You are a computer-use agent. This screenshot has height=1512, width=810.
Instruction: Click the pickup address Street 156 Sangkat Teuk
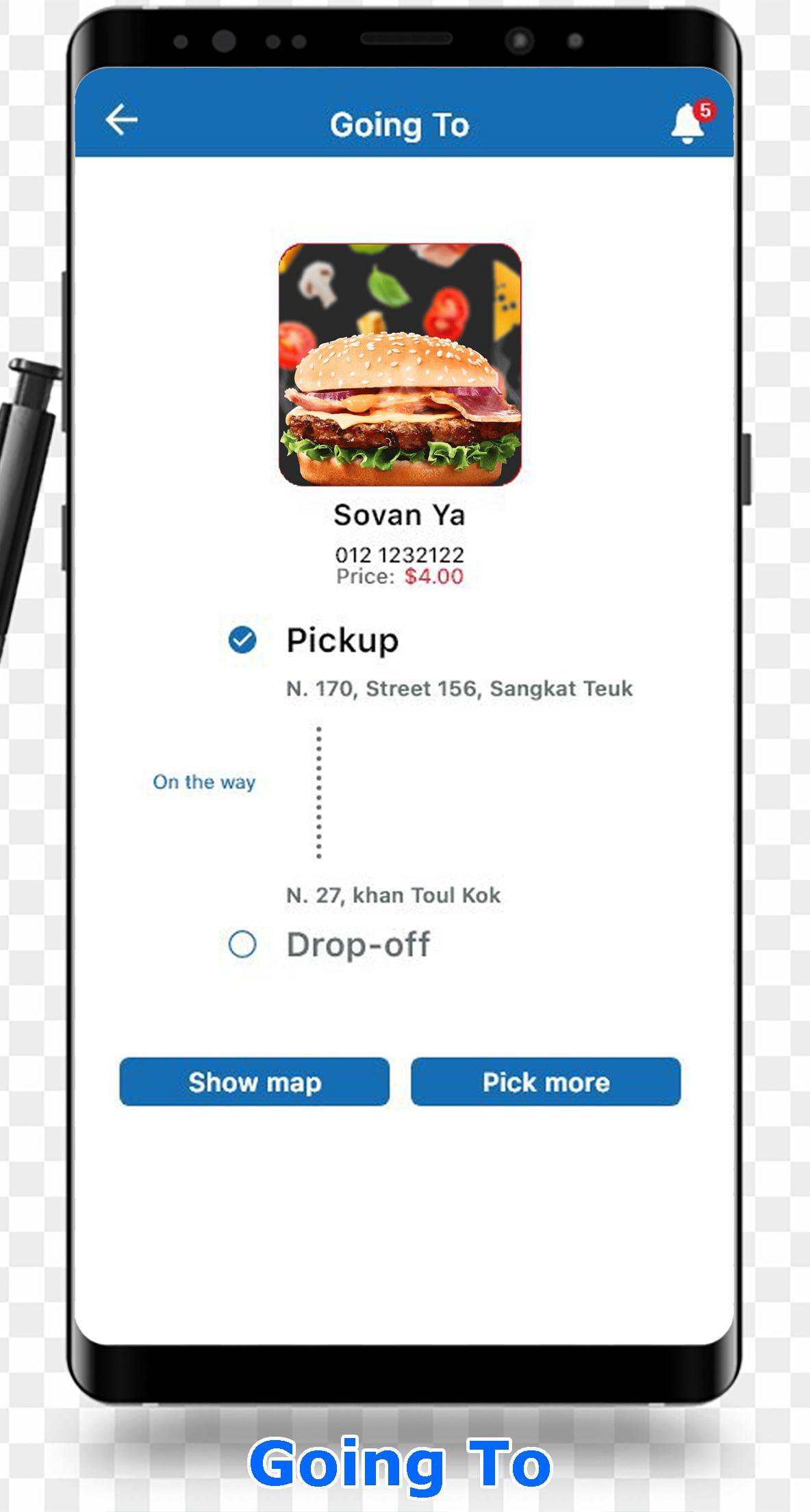pyautogui.click(x=460, y=689)
